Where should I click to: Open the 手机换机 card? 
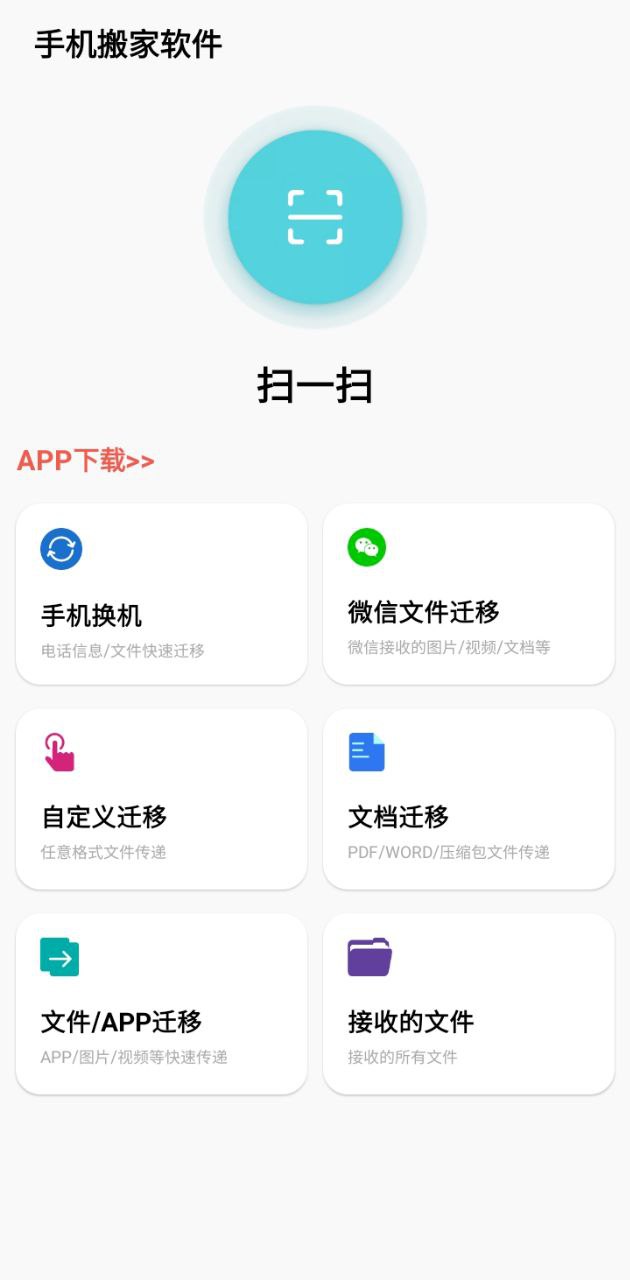coord(161,594)
